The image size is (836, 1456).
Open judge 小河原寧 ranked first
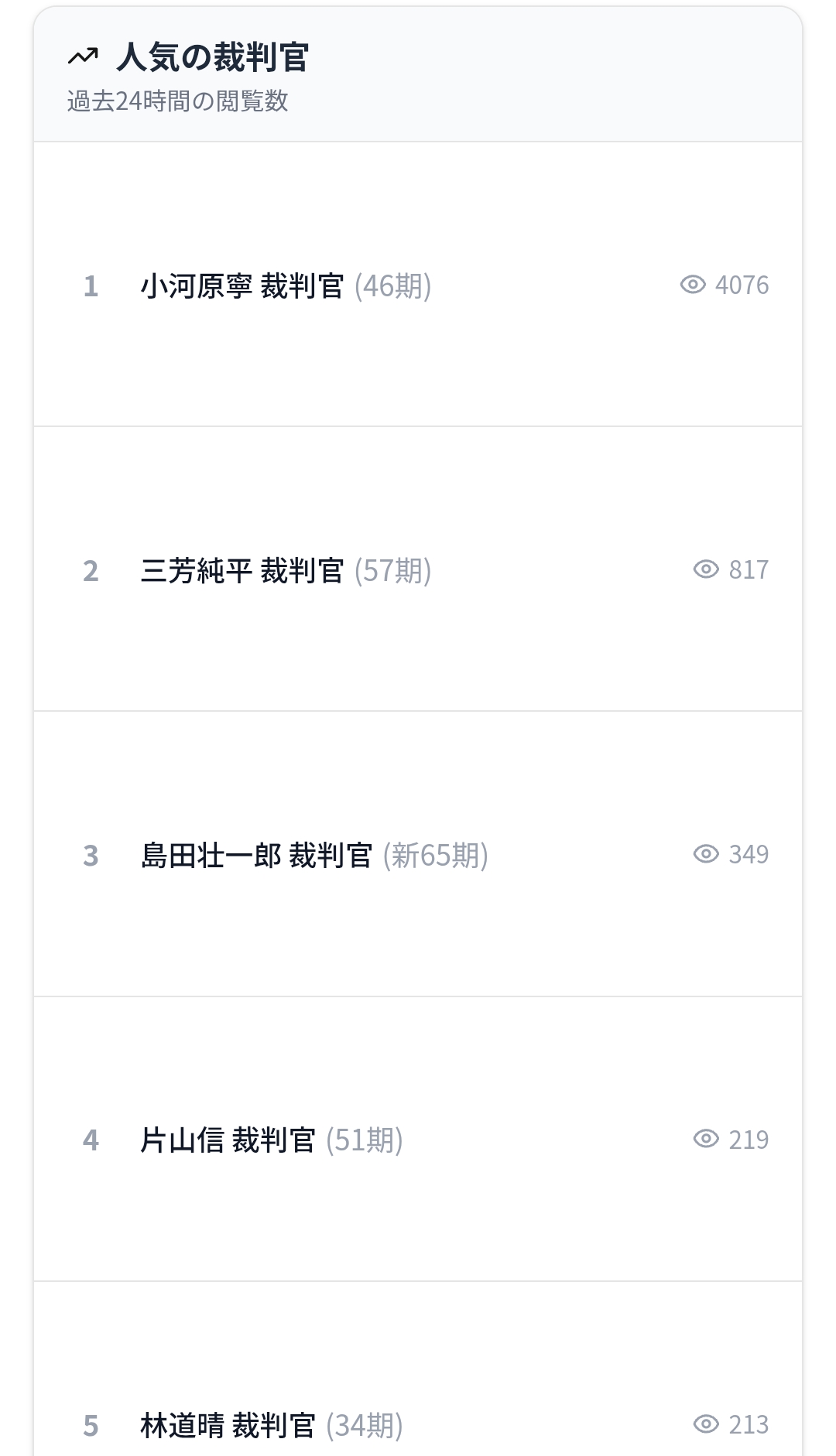coord(286,285)
